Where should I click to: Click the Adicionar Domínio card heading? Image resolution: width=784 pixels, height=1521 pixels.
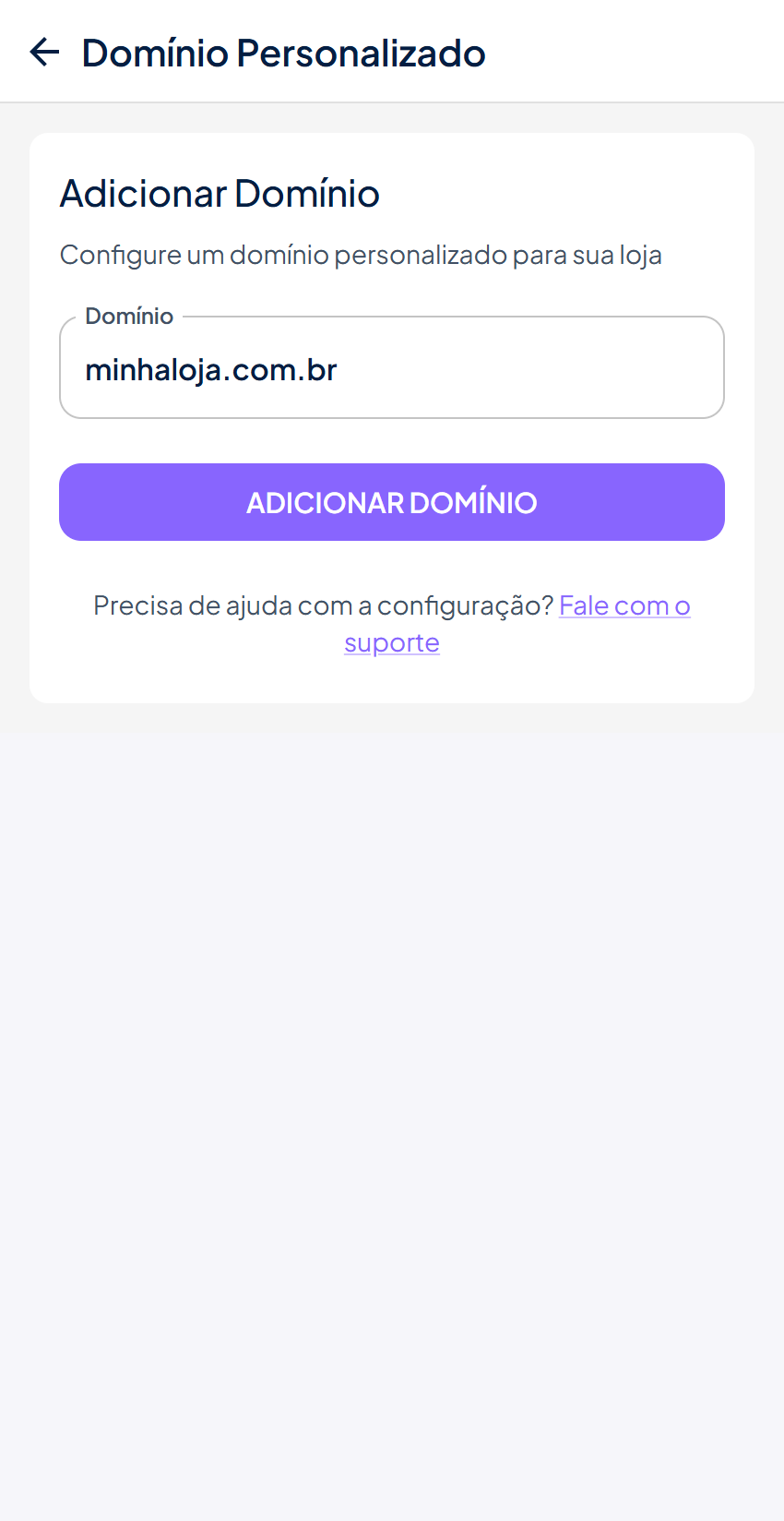coord(220,194)
